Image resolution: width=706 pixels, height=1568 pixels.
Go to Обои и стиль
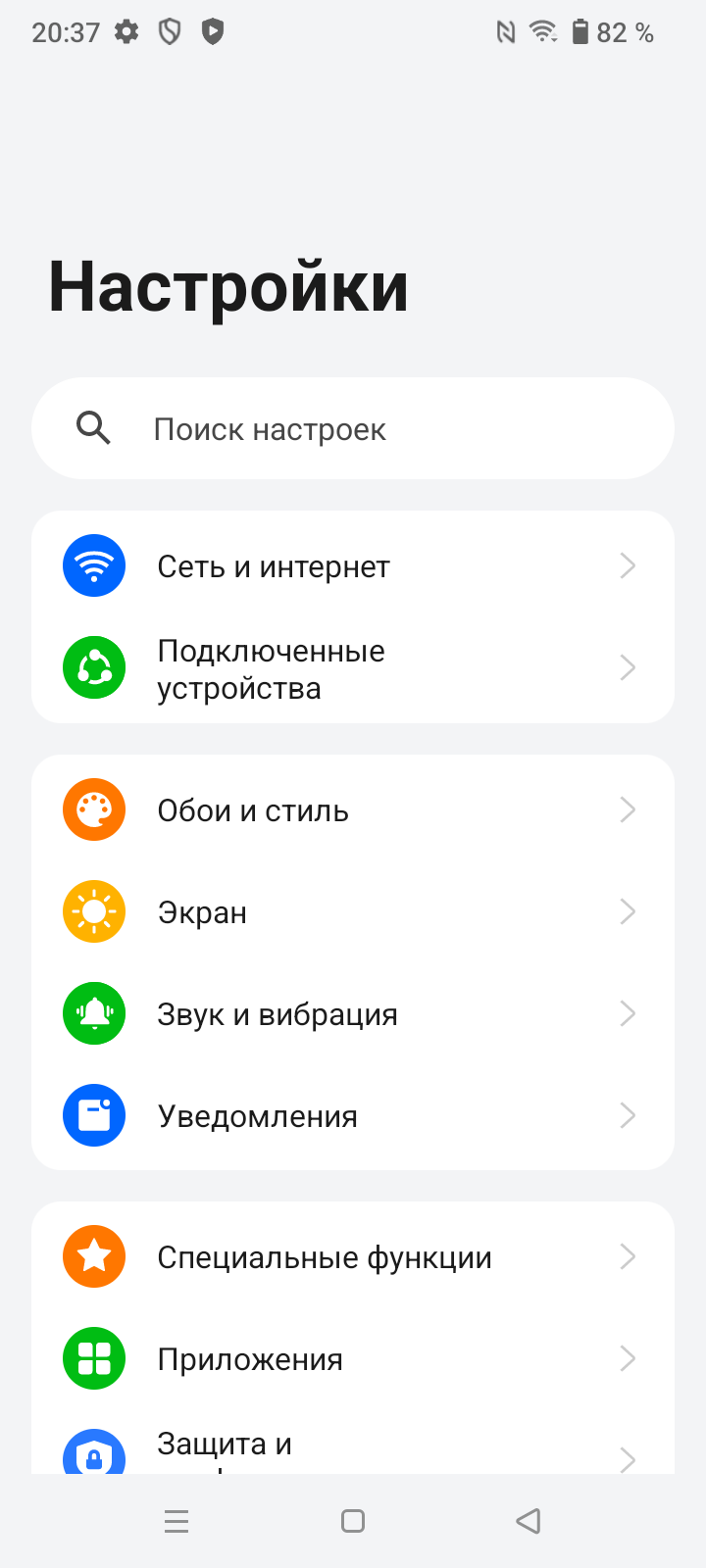pyautogui.click(x=353, y=810)
